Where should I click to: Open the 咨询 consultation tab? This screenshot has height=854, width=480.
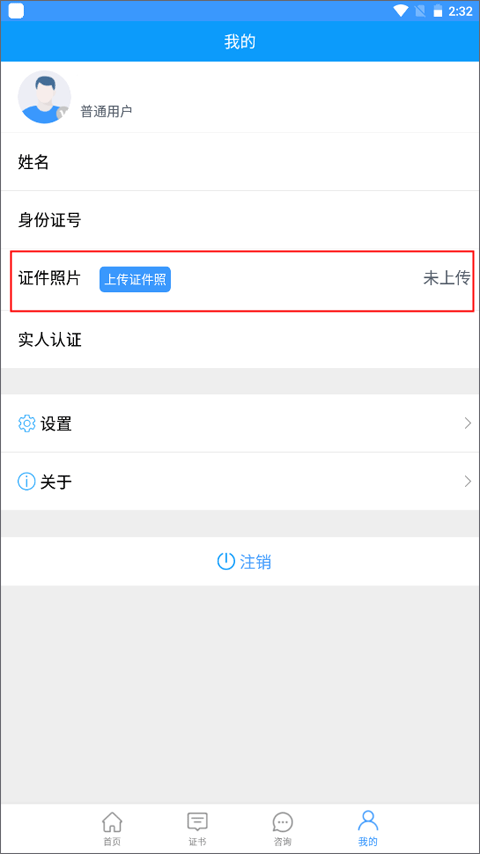coord(282,828)
